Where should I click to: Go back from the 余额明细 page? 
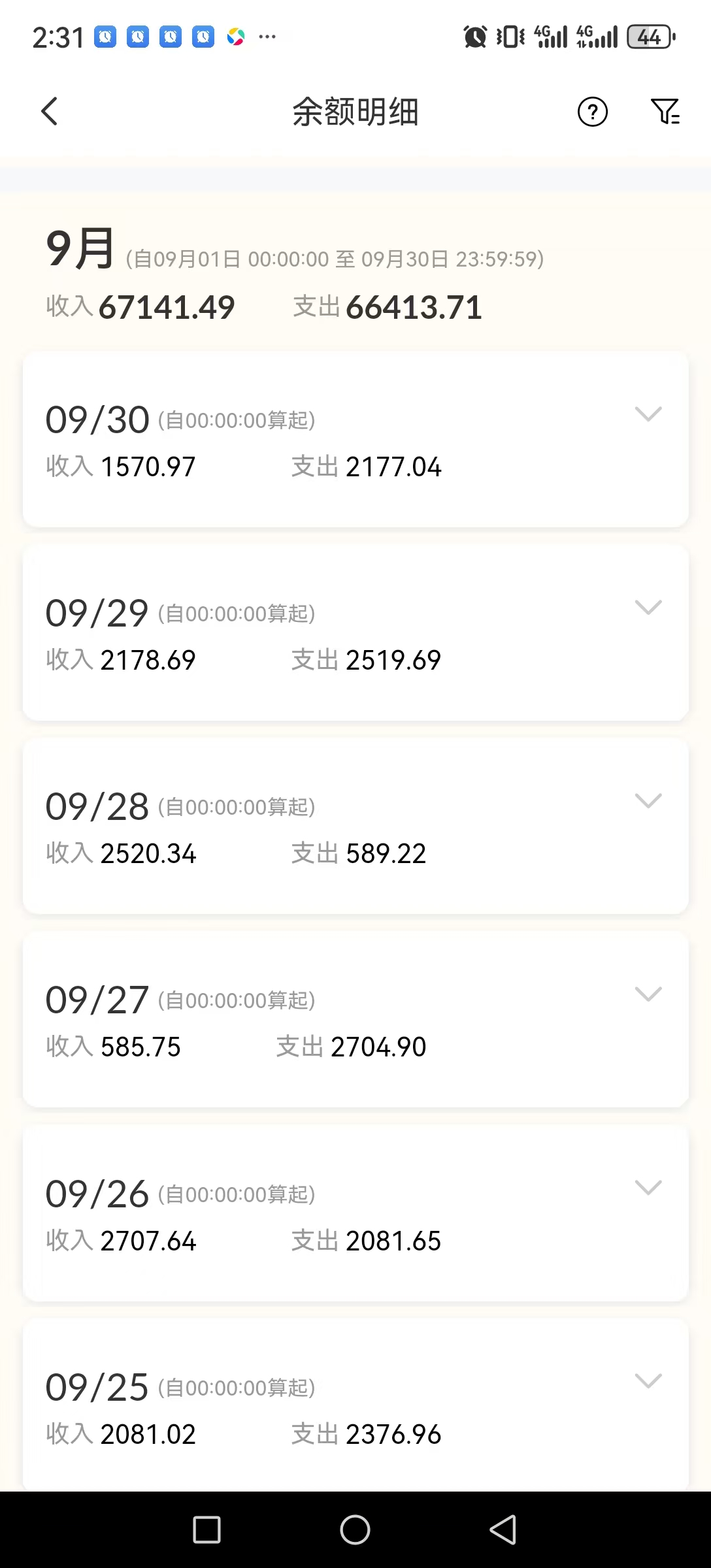pos(50,111)
